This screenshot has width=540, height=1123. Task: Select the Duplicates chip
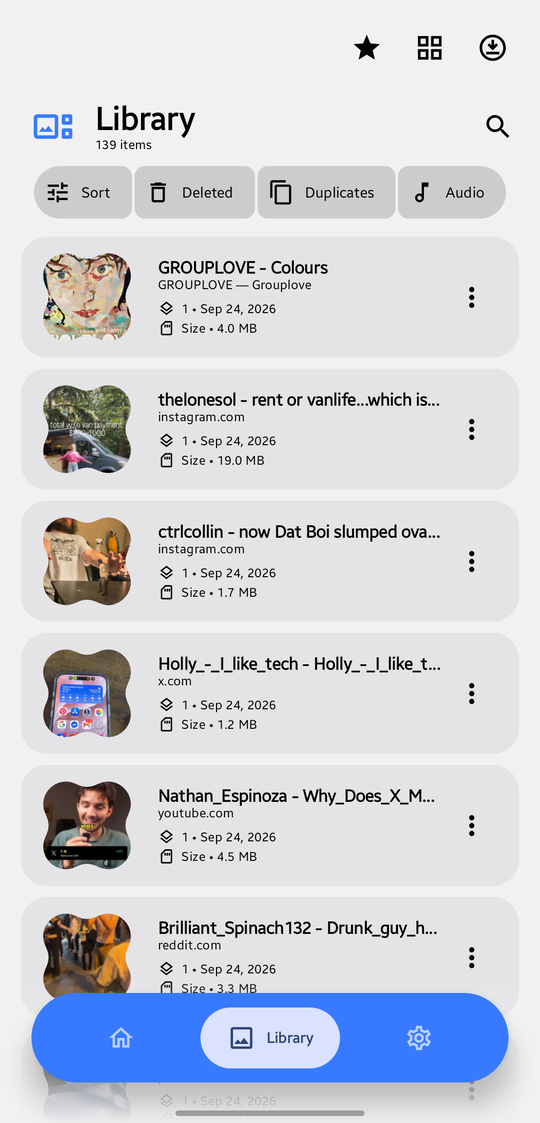pyautogui.click(x=326, y=193)
